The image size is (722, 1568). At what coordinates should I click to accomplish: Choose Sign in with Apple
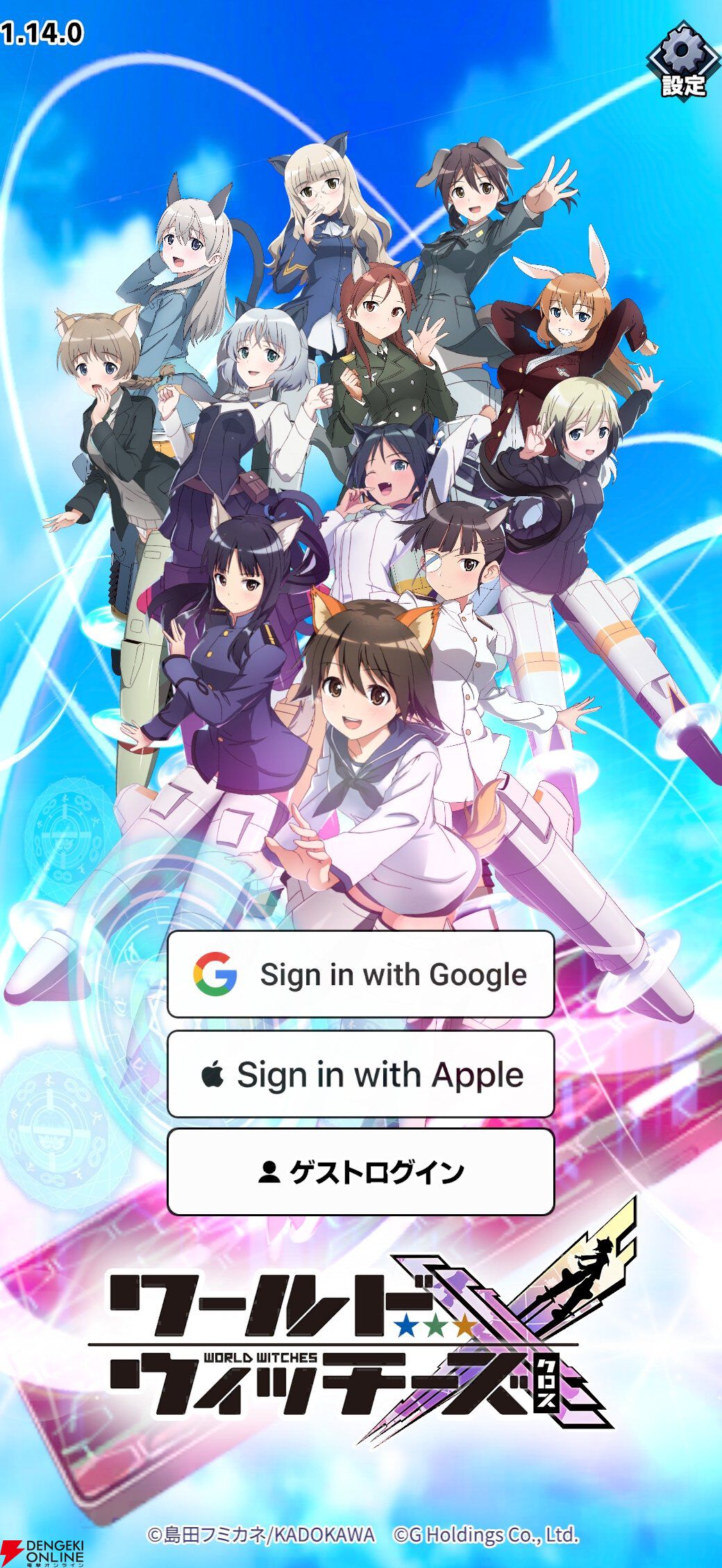360,1074
